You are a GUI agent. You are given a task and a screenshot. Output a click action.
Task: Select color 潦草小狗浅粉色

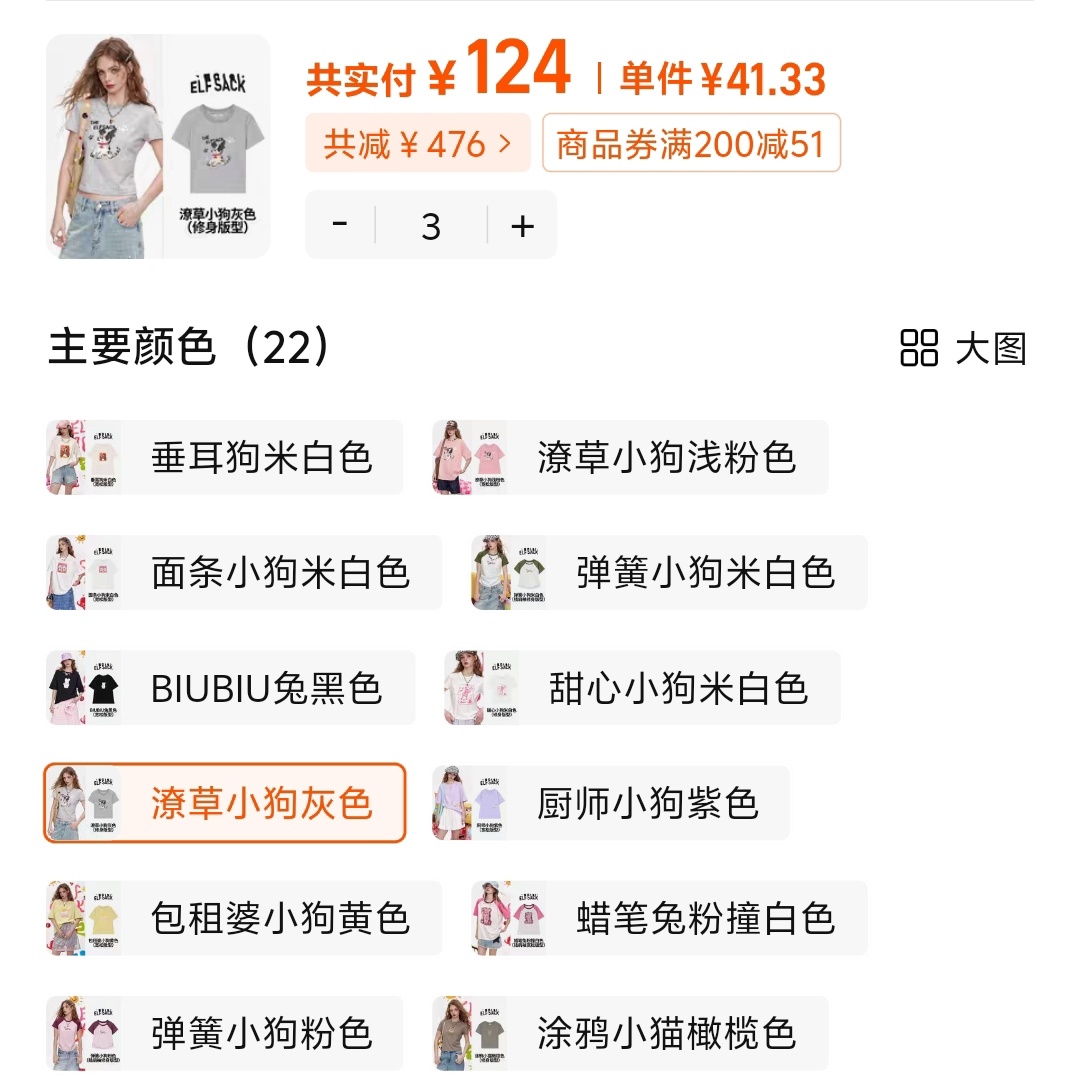coord(630,457)
